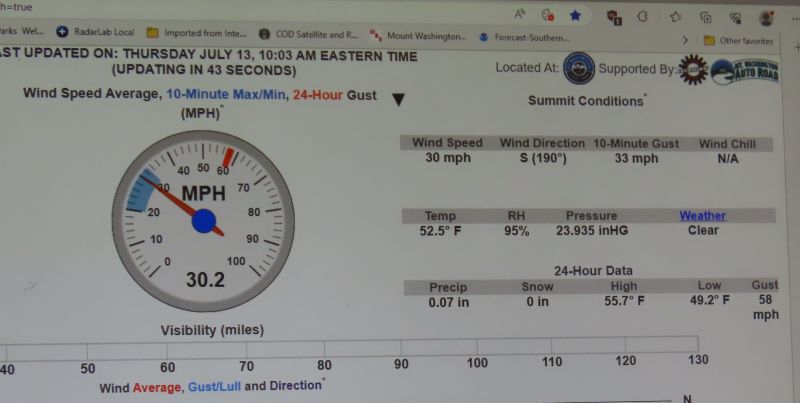Open the browser profile avatar

click(766, 17)
